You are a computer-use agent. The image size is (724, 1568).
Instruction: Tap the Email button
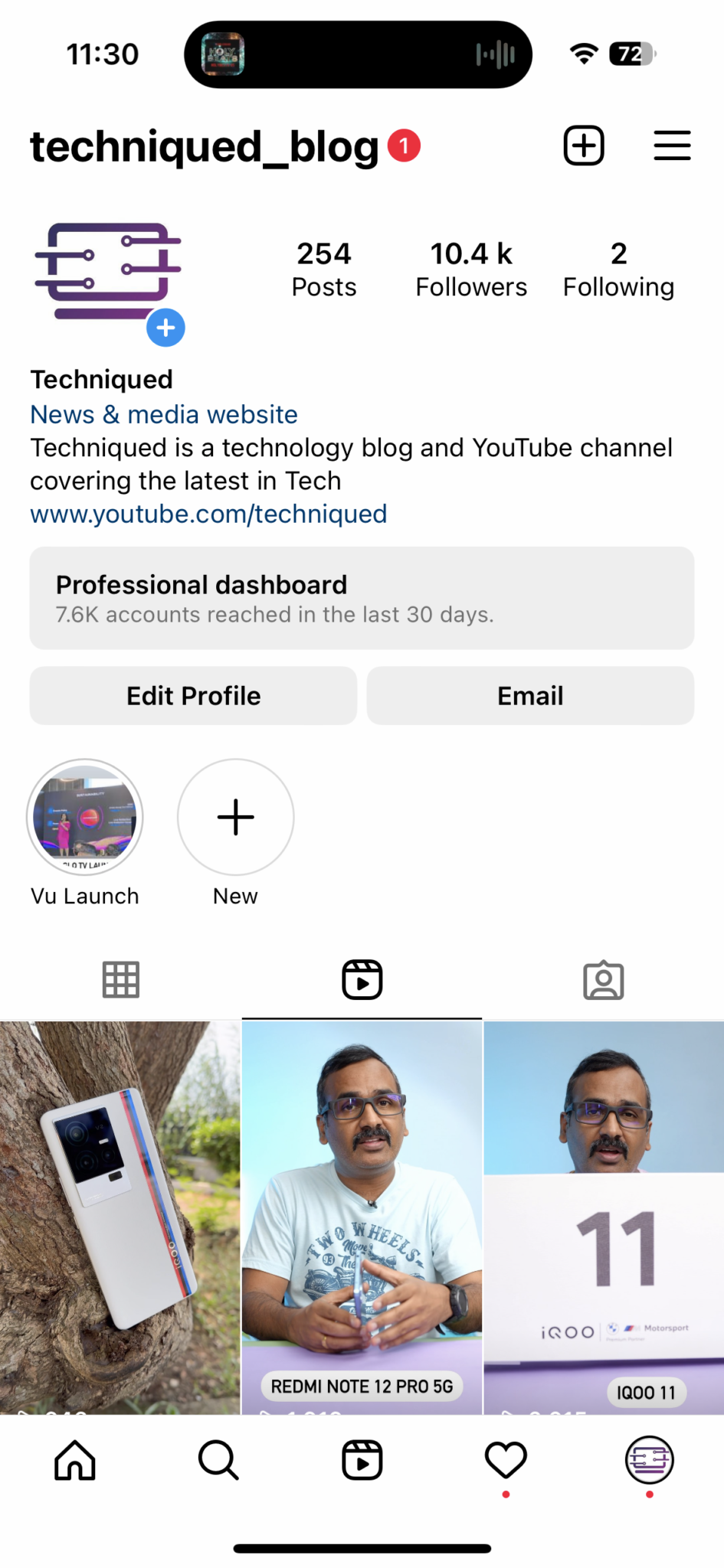point(530,695)
